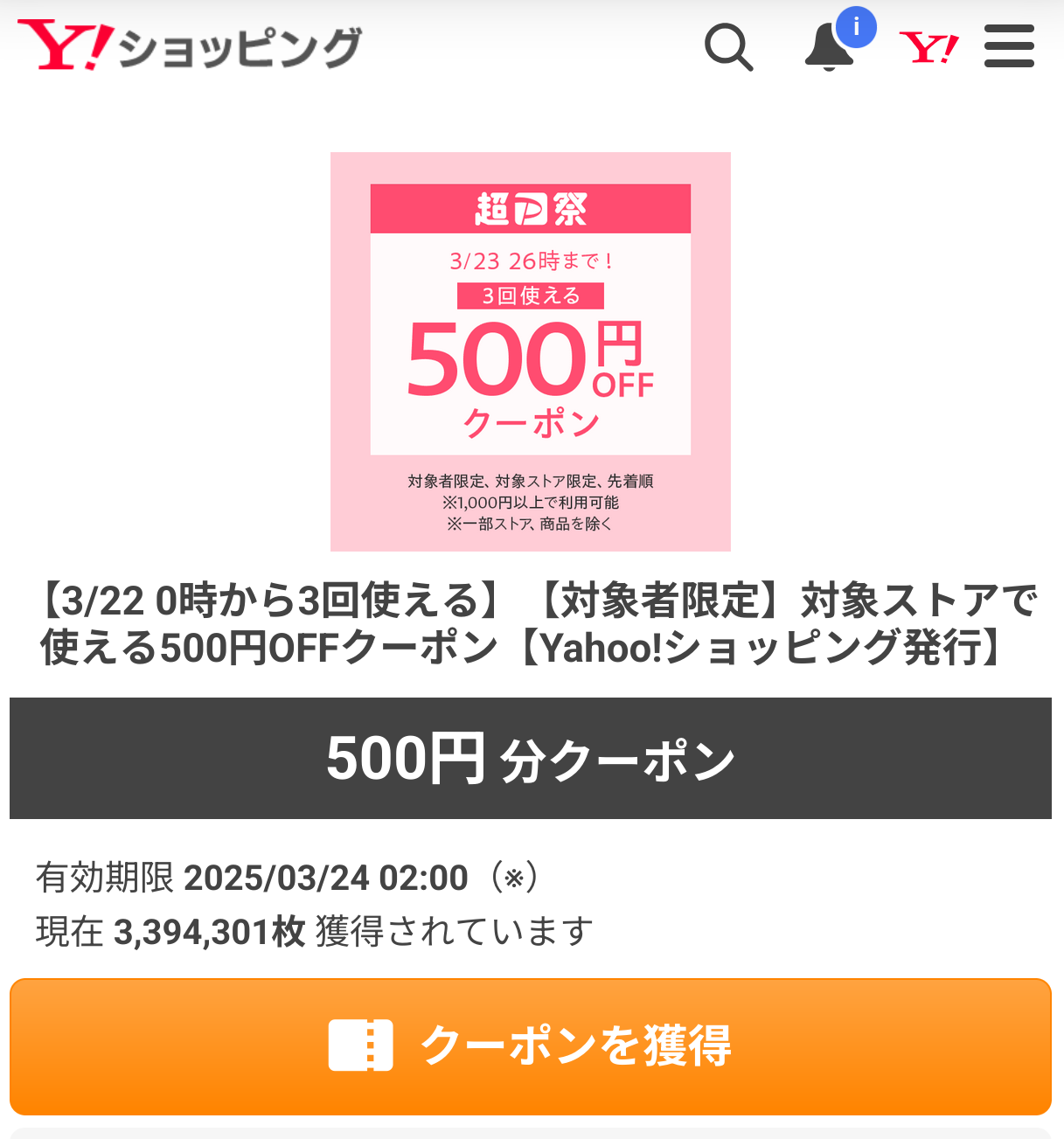Viewport: 1064px width, 1139px height.
Task: Open the notifications bell
Action: [829, 47]
